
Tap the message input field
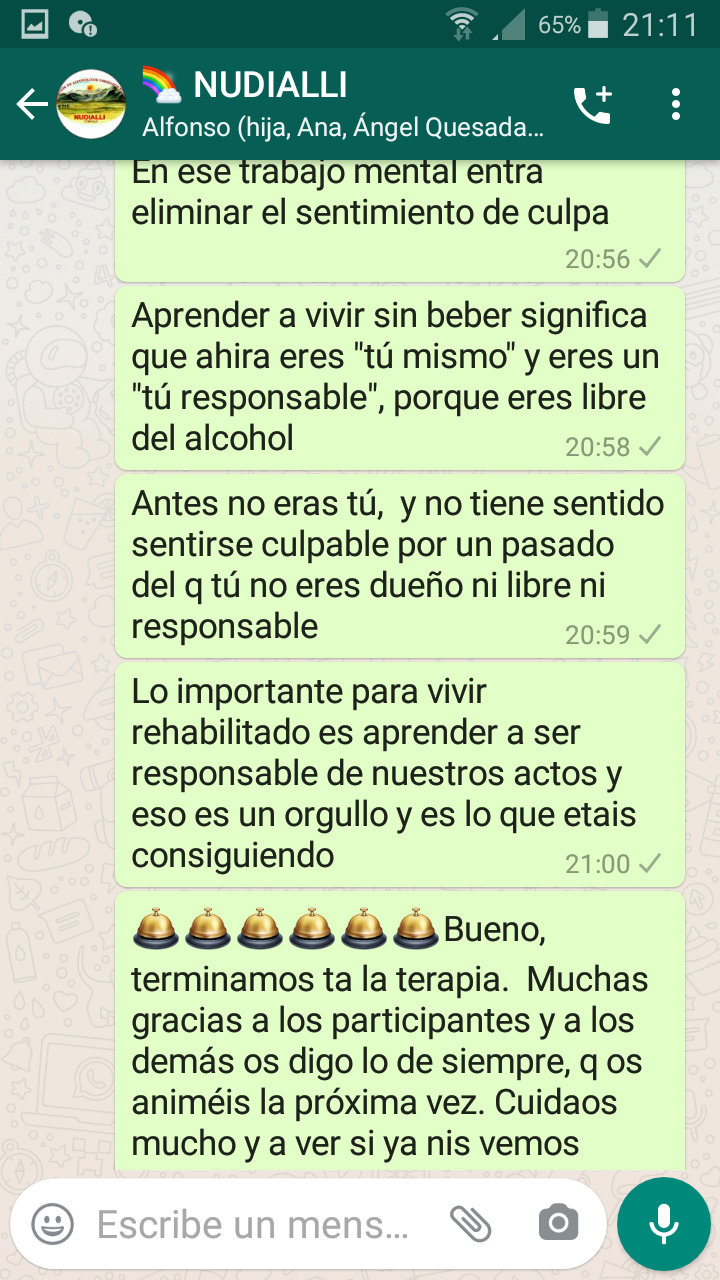(x=255, y=1224)
